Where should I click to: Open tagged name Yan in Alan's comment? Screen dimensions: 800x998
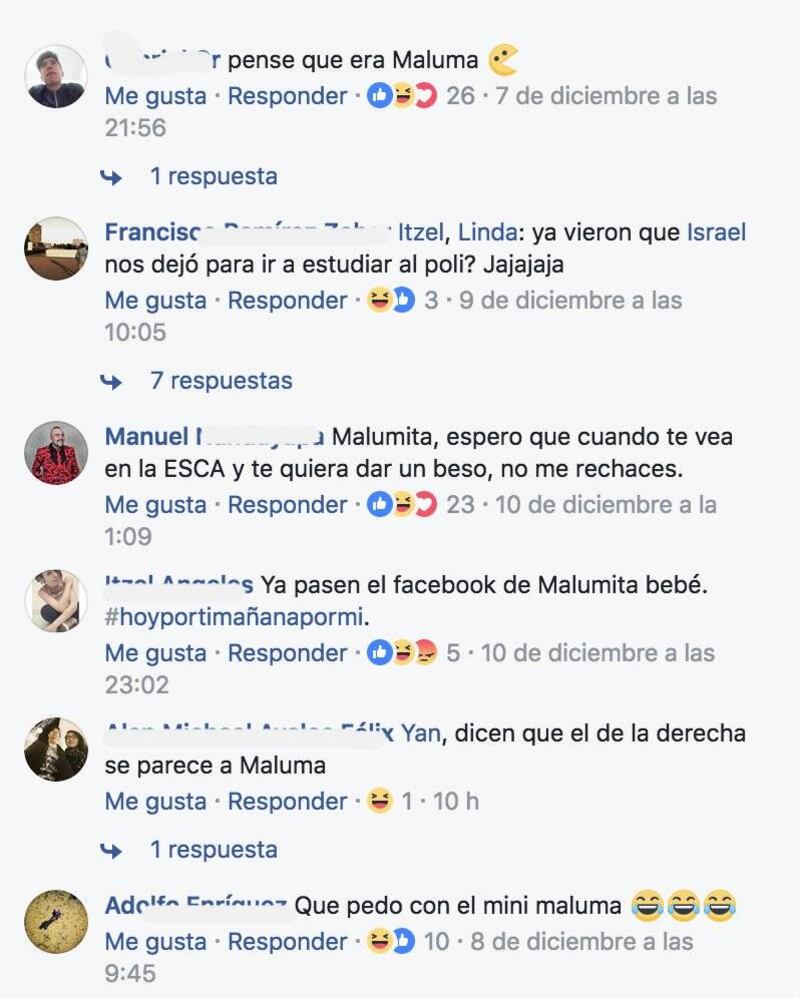click(420, 733)
